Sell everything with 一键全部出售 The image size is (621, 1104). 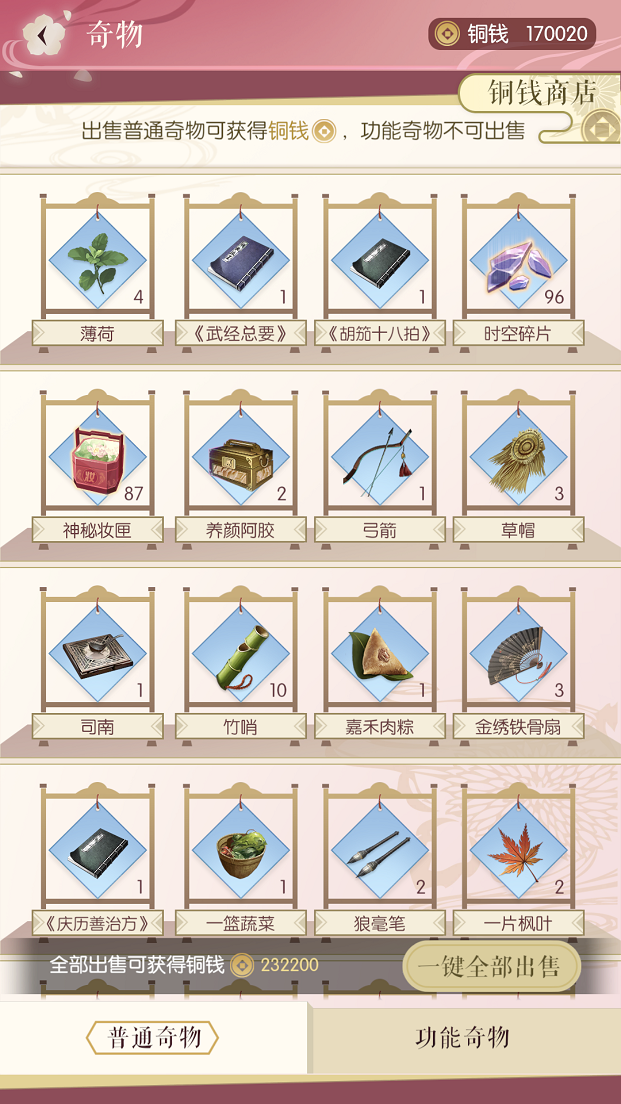[x=493, y=966]
